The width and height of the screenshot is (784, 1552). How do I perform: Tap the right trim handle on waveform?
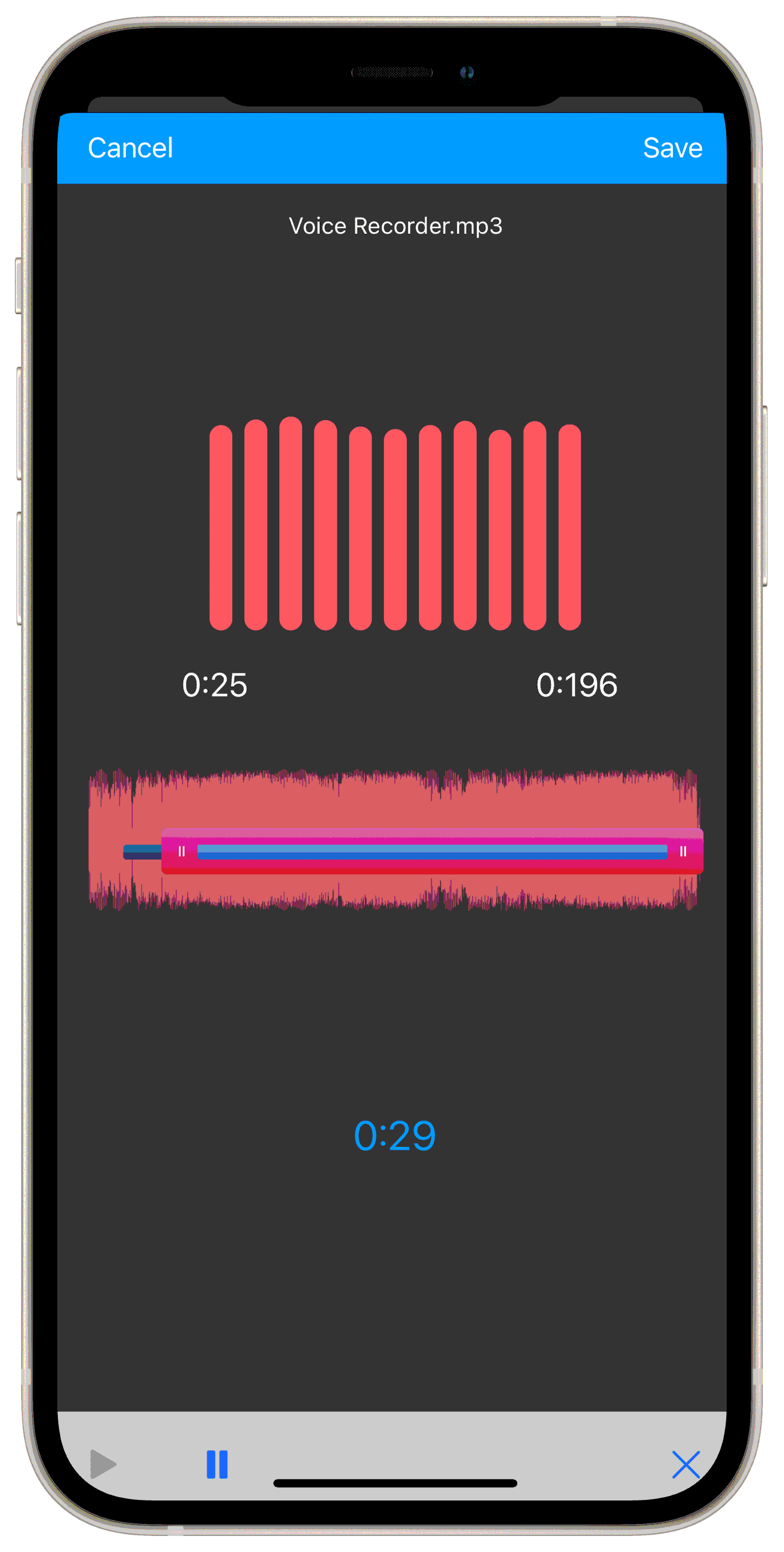tap(683, 851)
